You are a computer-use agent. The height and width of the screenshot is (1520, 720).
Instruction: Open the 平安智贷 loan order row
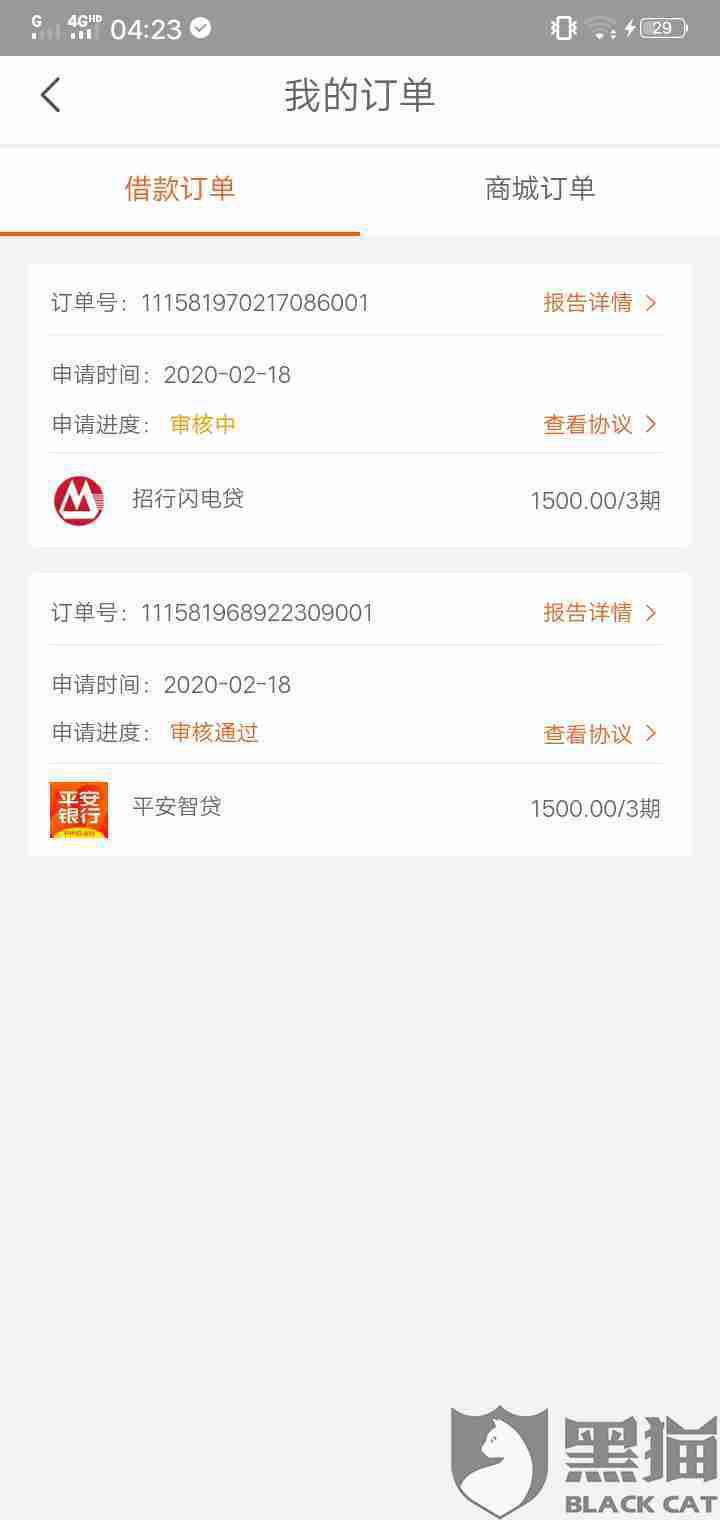coord(359,809)
